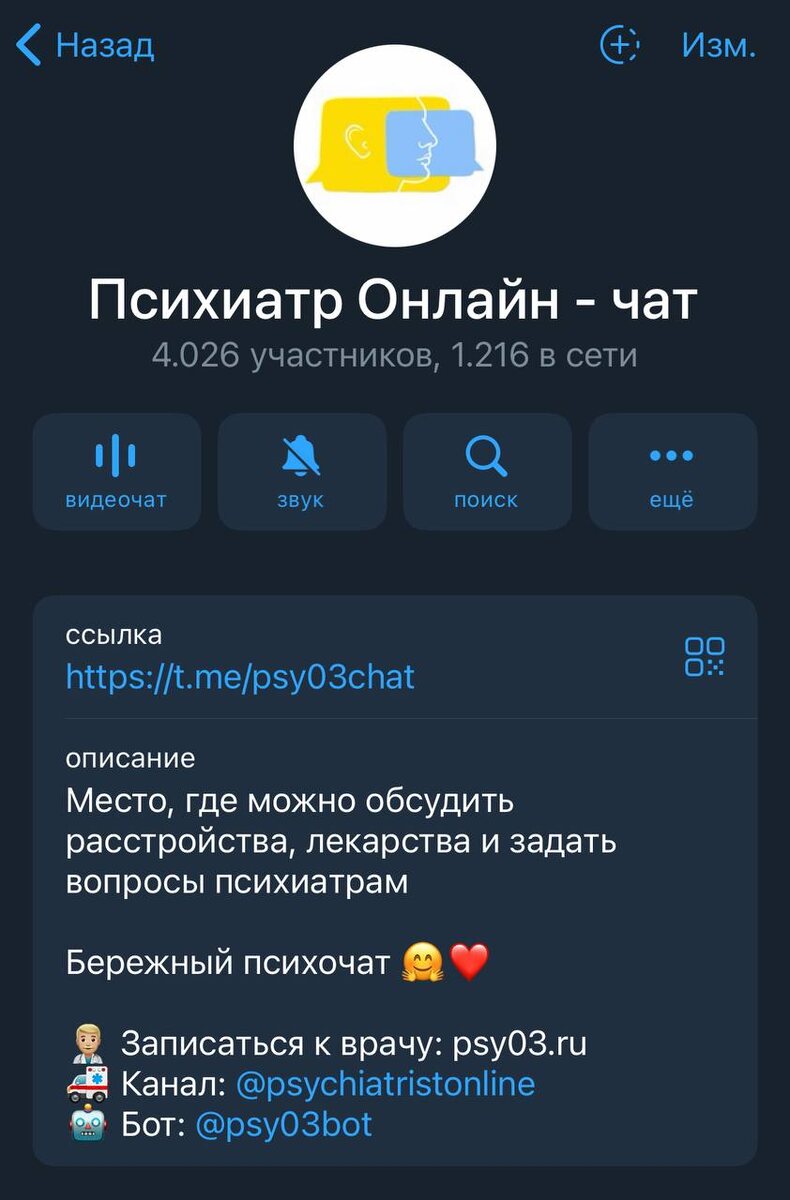Open the @psy03bot bot
Image resolution: width=790 pixels, height=1200 pixels.
[x=284, y=1124]
